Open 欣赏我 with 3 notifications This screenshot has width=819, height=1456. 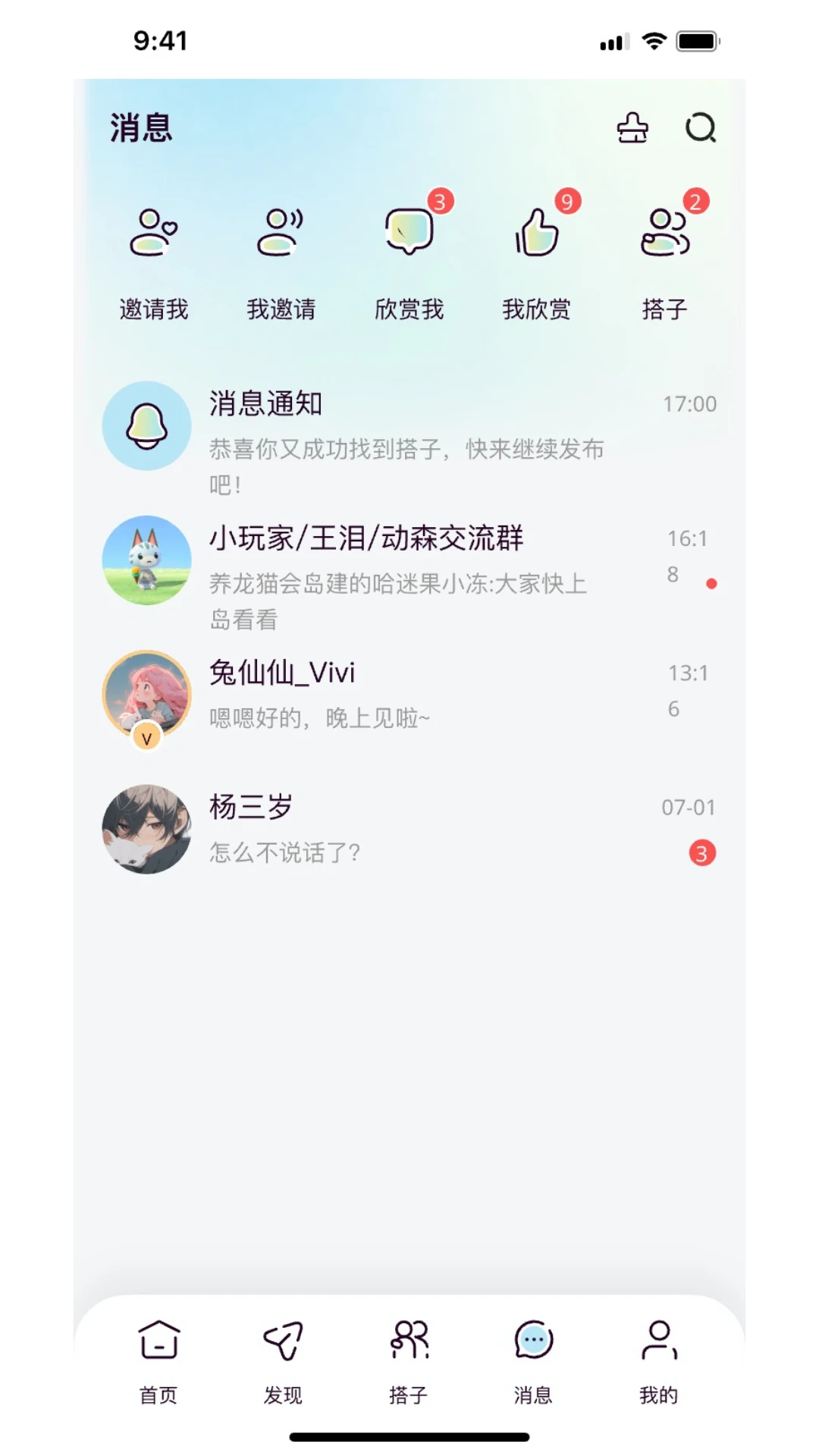(x=409, y=258)
